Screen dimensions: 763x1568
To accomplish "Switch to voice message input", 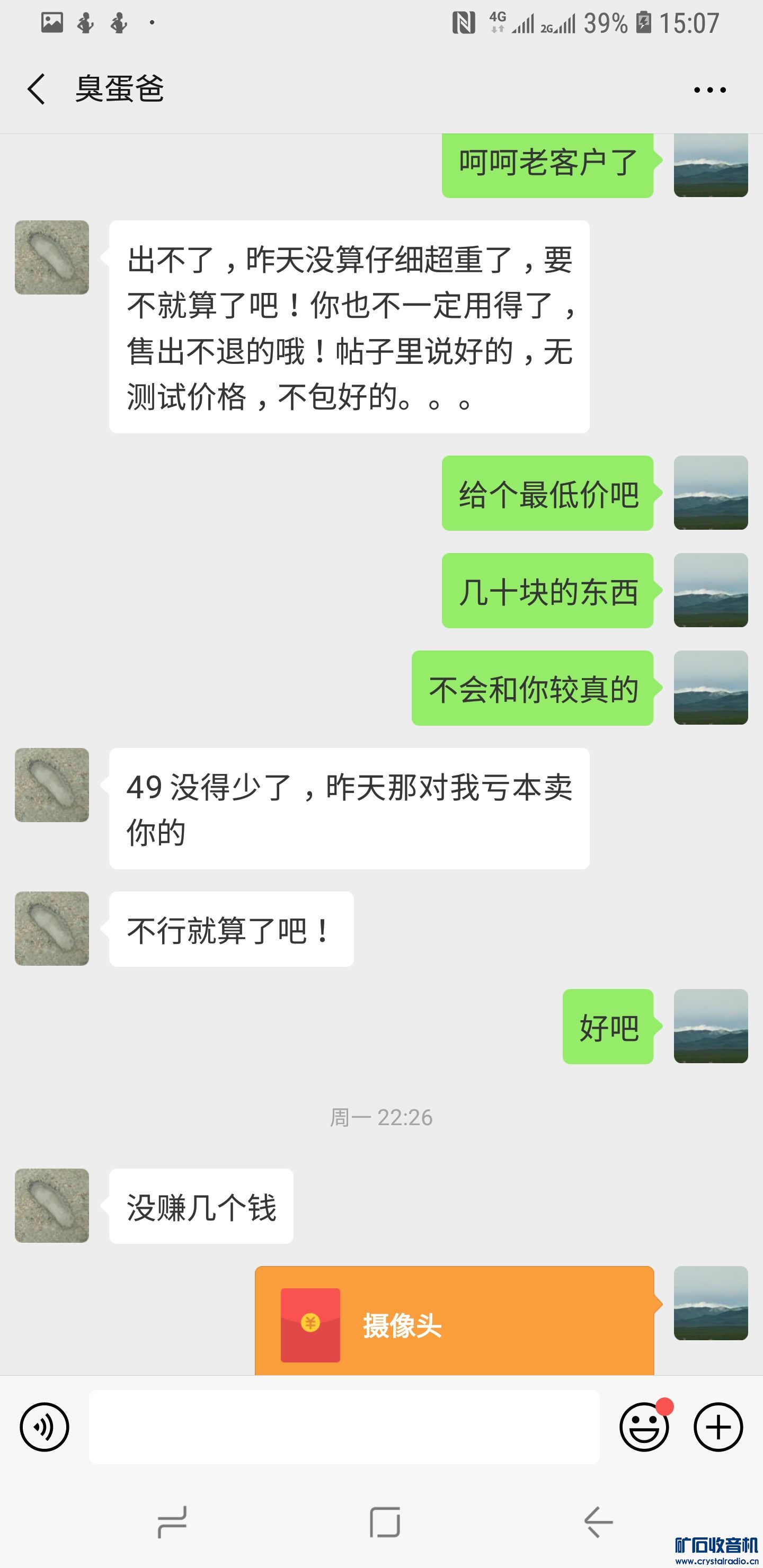I will (45, 1427).
